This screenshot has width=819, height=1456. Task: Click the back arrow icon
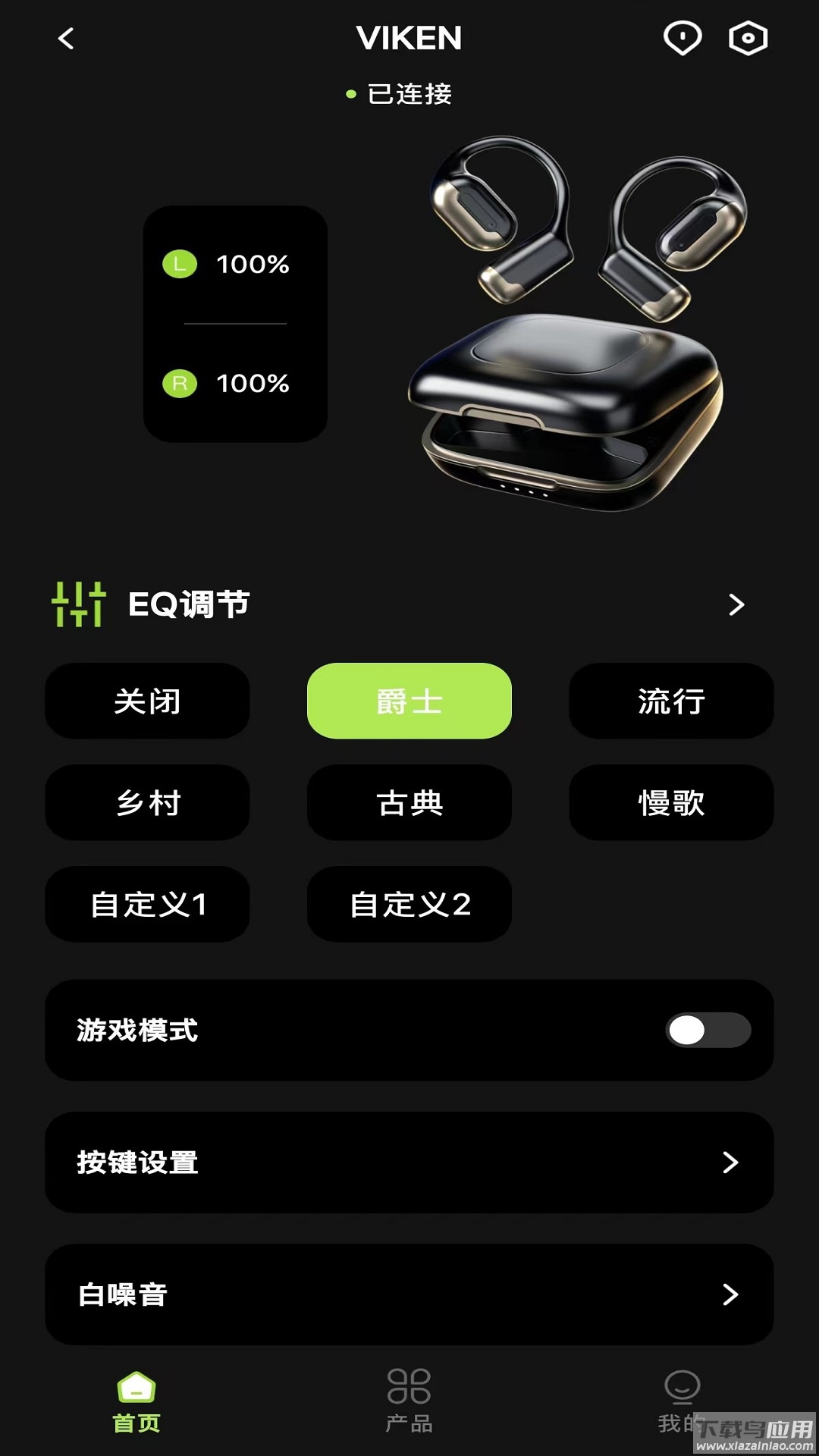point(67,38)
